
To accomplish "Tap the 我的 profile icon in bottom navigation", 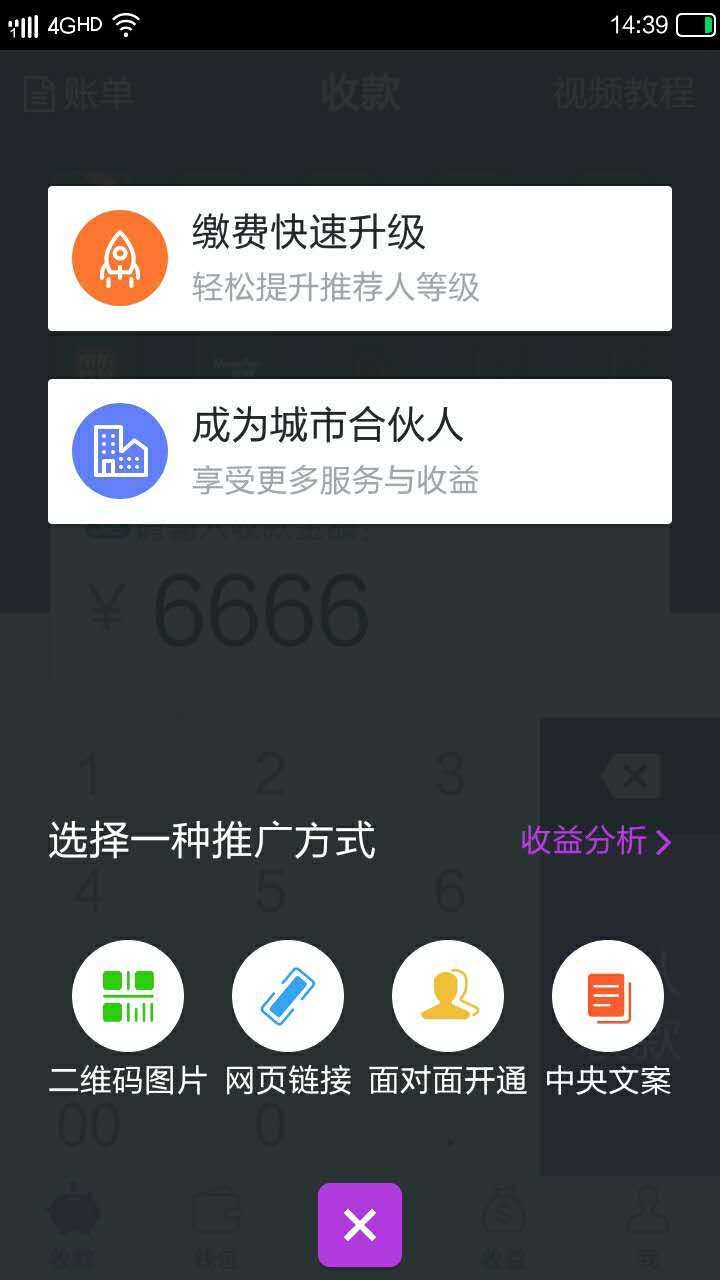I will (x=647, y=1212).
